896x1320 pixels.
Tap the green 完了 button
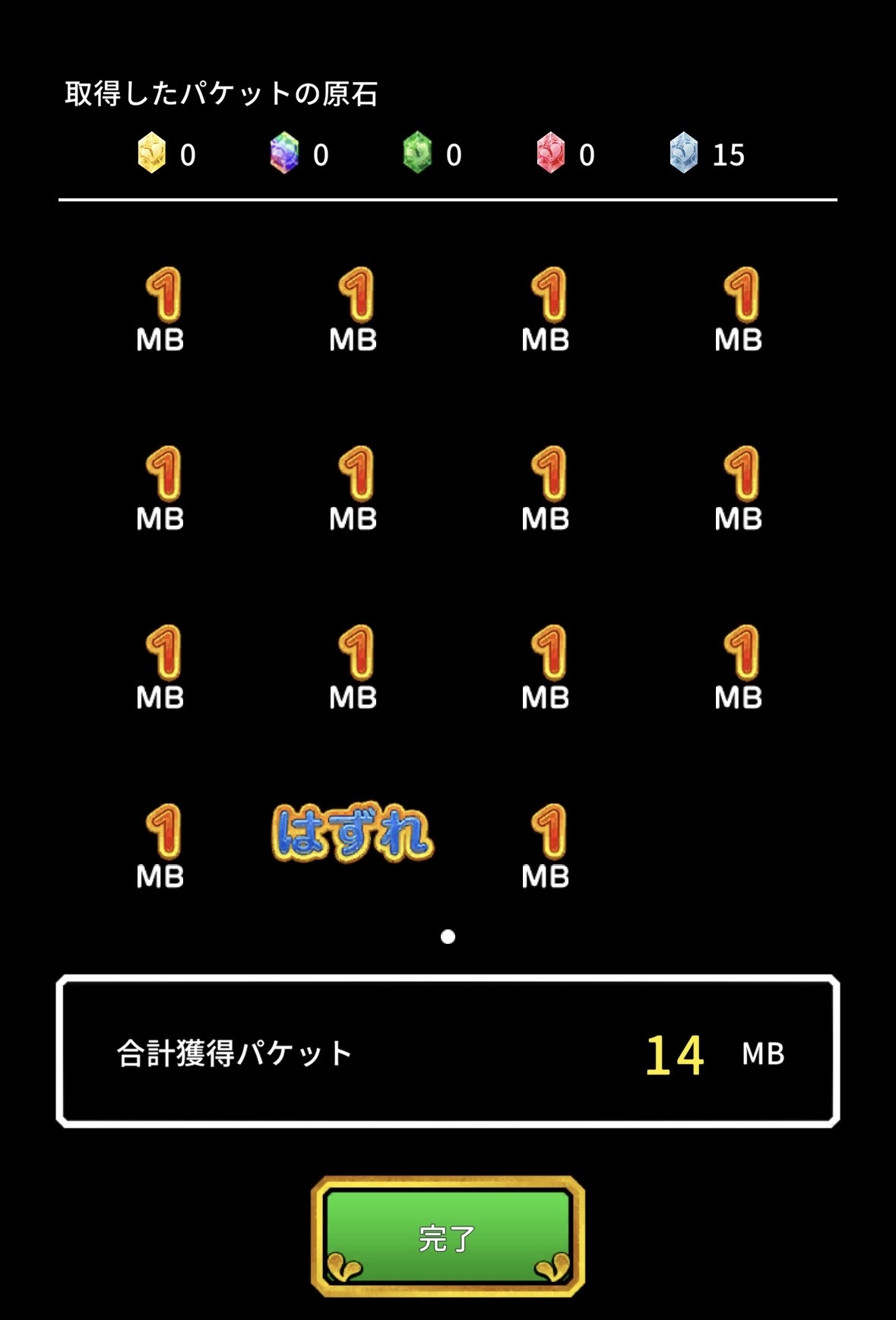448,1236
